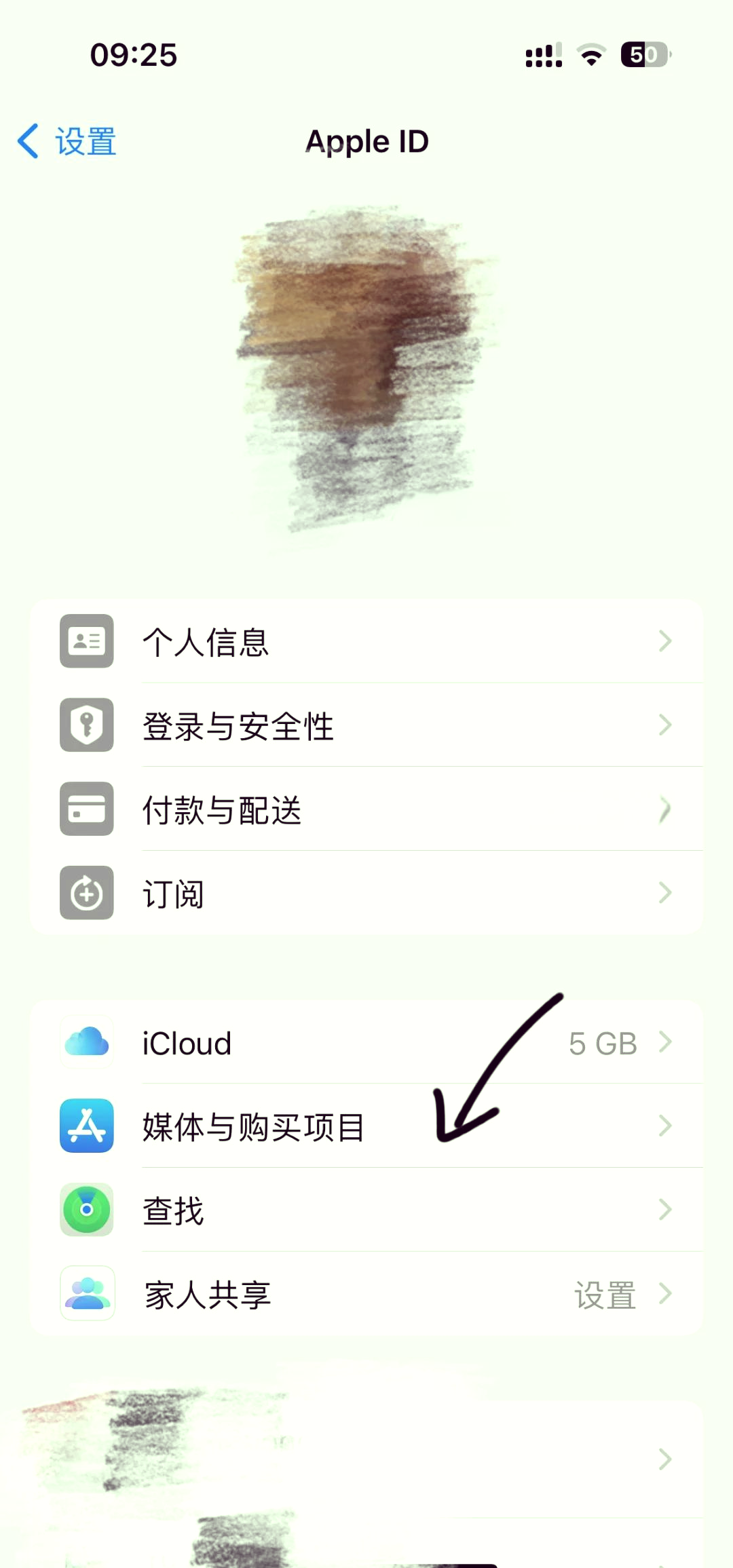This screenshot has height=1568, width=733.
Task: Expand the iCloud row chevron
Action: (665, 1043)
